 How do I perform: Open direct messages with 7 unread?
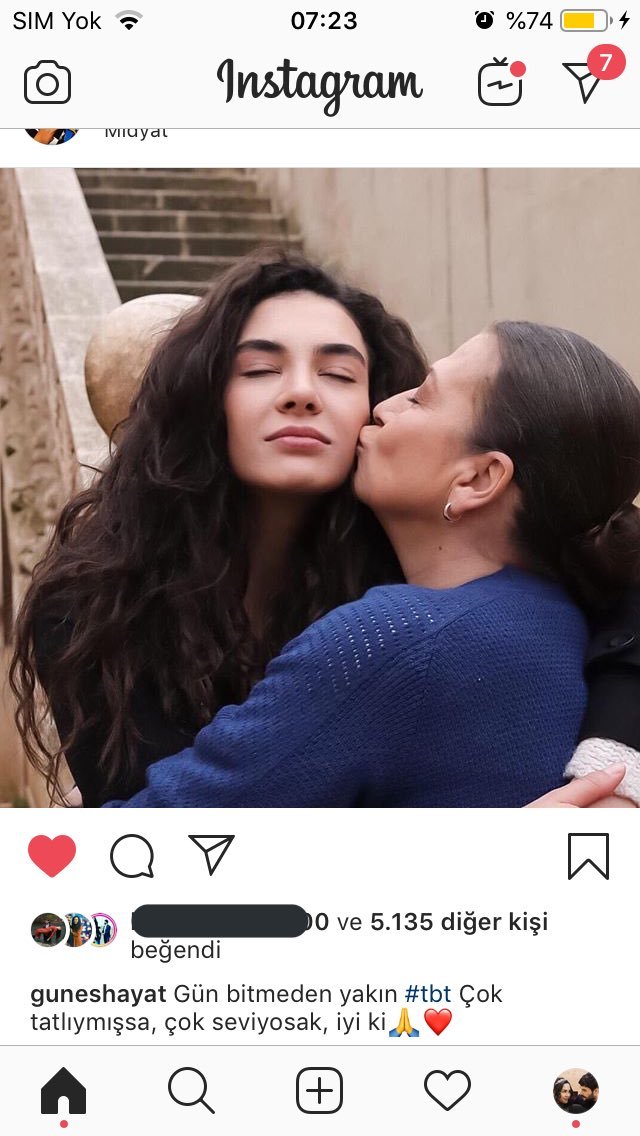[x=585, y=80]
